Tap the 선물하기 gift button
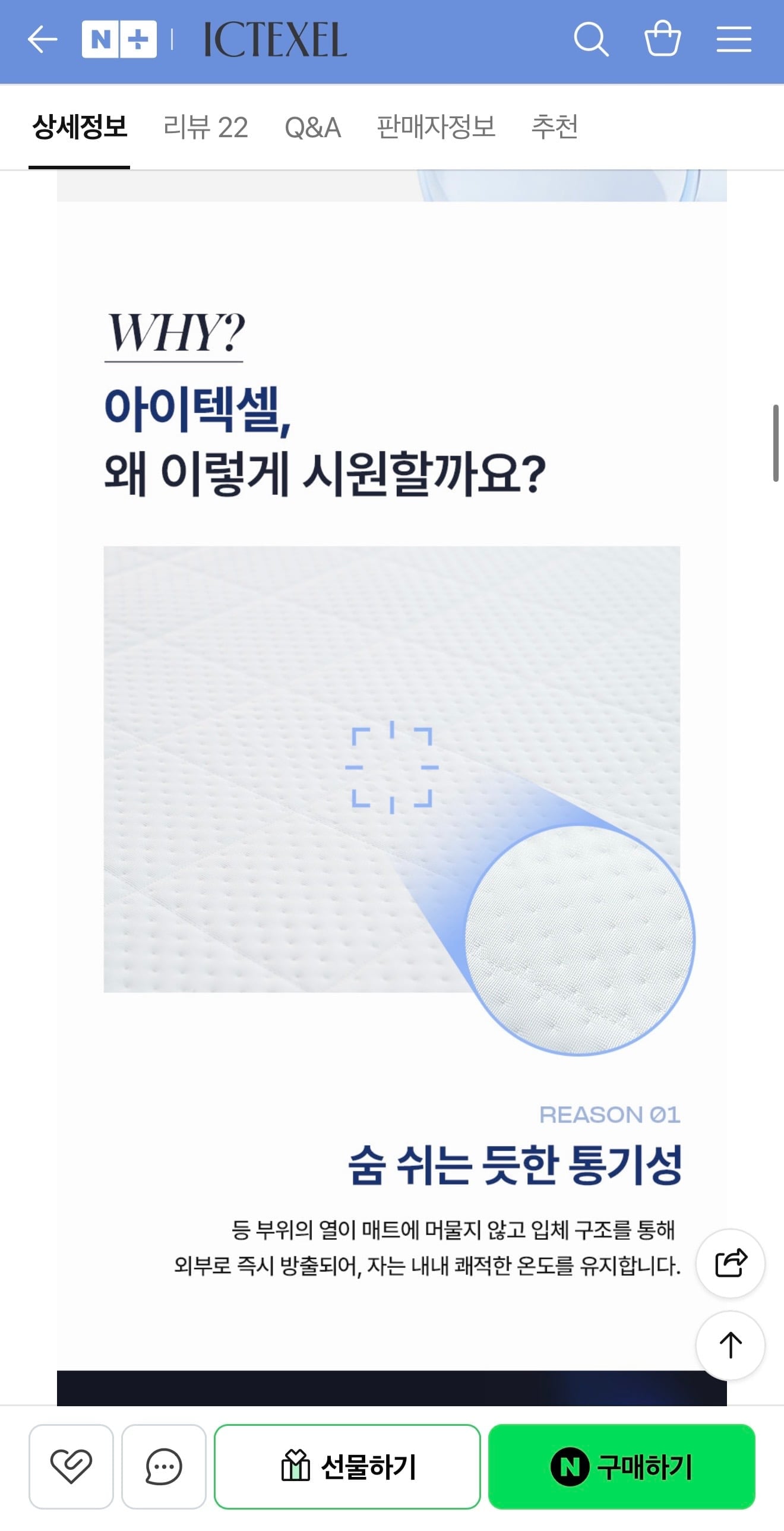This screenshot has height=1531, width=784. coord(347,1466)
